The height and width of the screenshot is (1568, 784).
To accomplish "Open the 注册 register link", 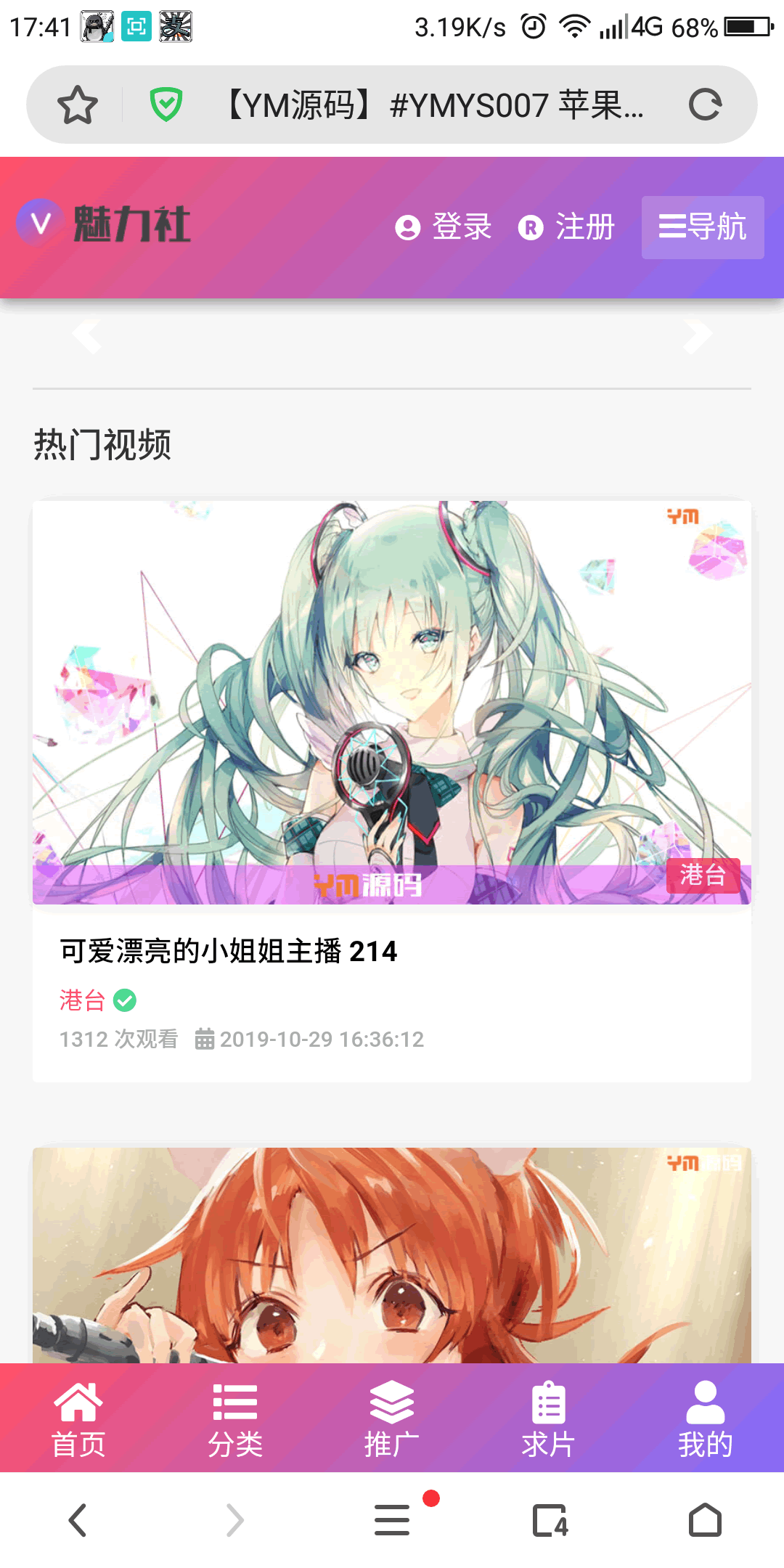I will click(x=567, y=227).
